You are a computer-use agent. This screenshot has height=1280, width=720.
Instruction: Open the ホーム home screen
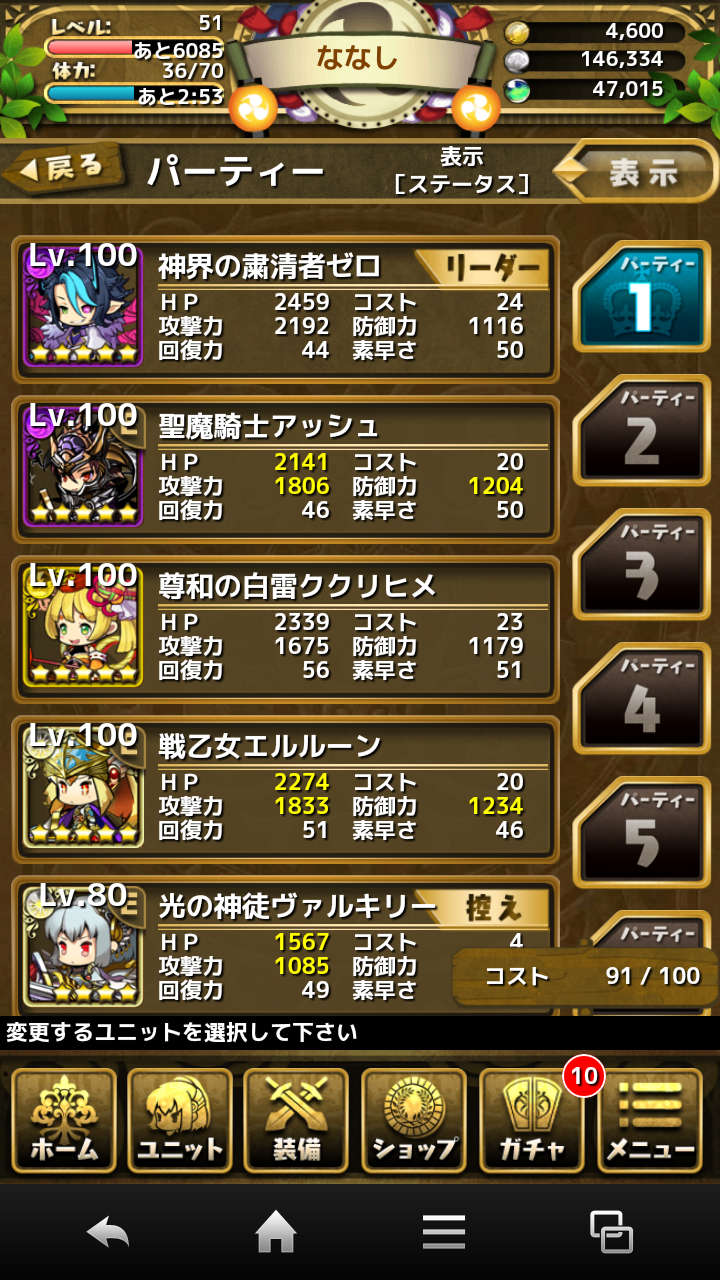point(64,1120)
